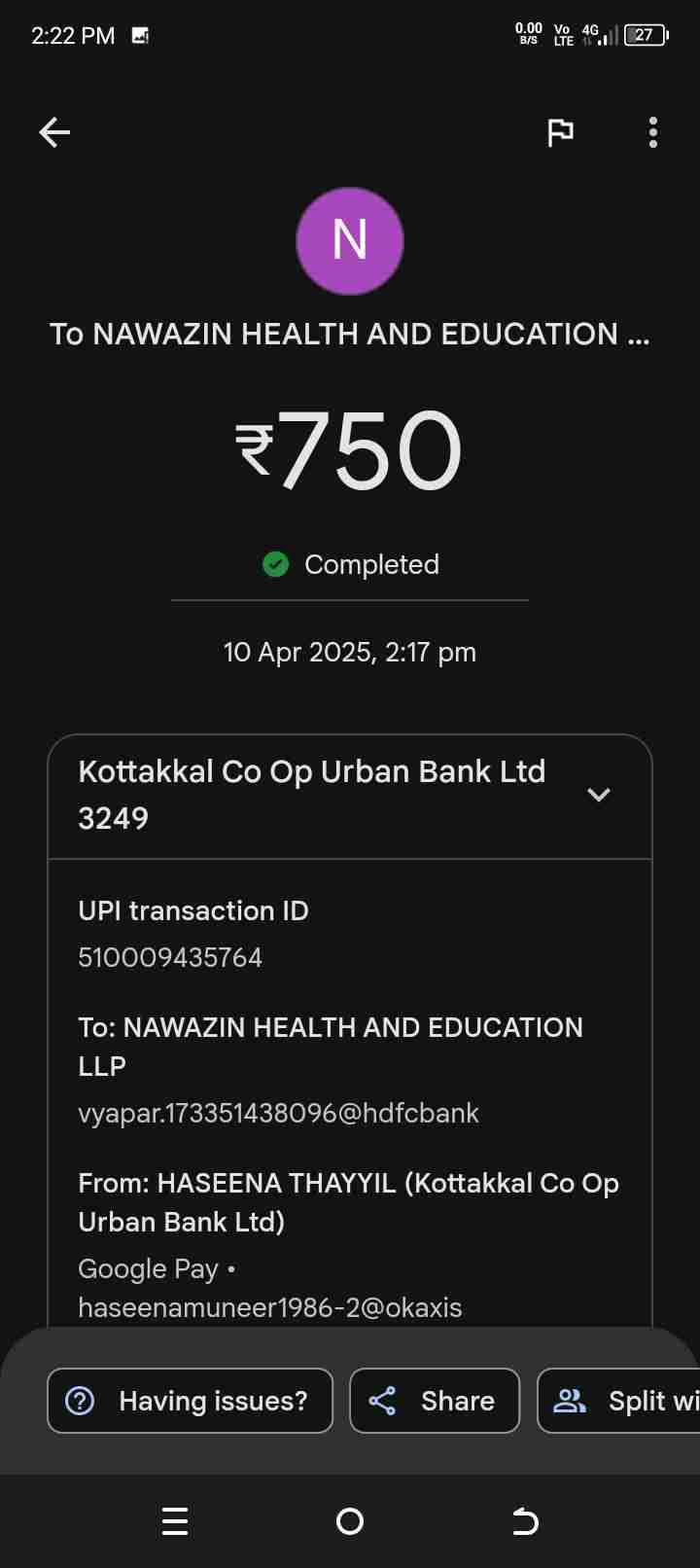Tap the Having issues? button
This screenshot has height=1568, width=700.
[x=191, y=1401]
